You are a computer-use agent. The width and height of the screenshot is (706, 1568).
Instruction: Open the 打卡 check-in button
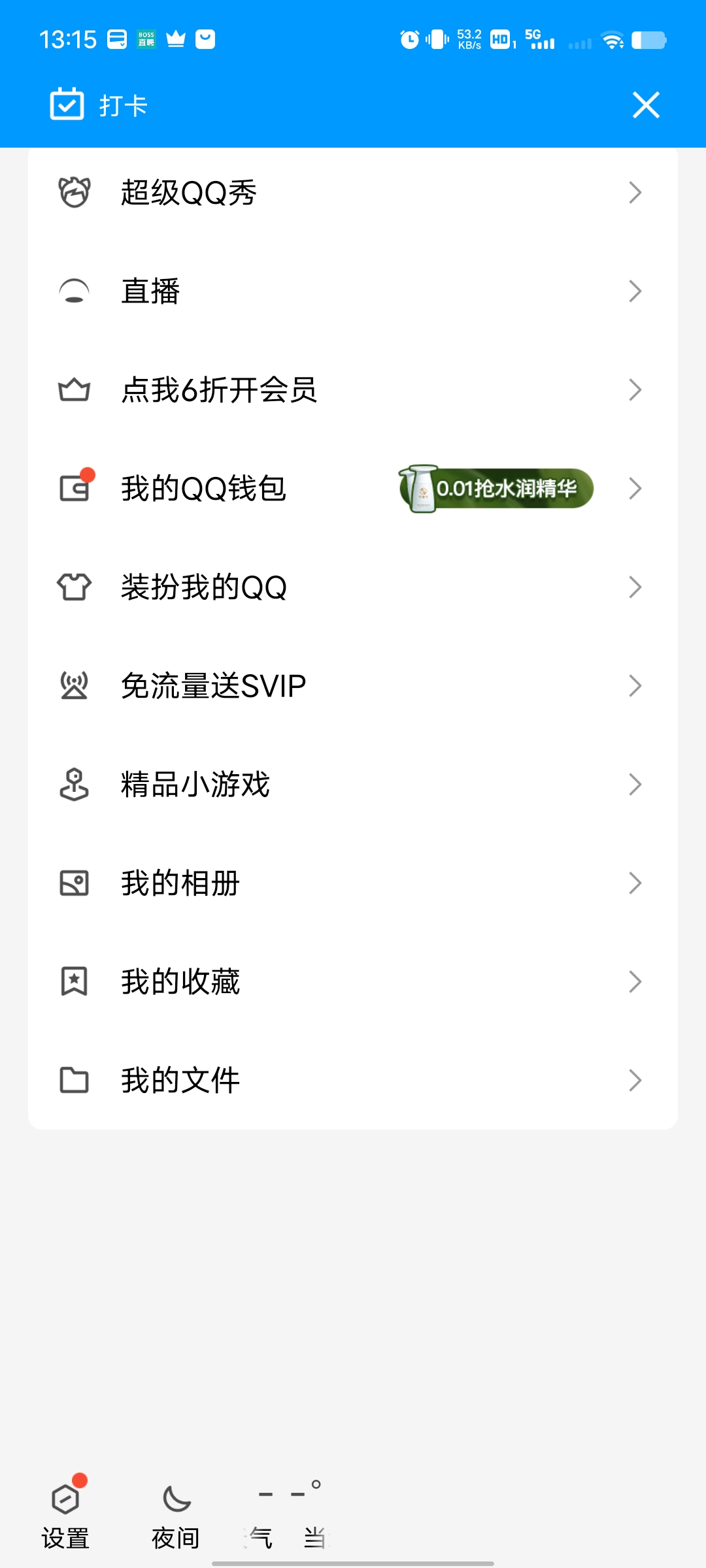point(99,105)
